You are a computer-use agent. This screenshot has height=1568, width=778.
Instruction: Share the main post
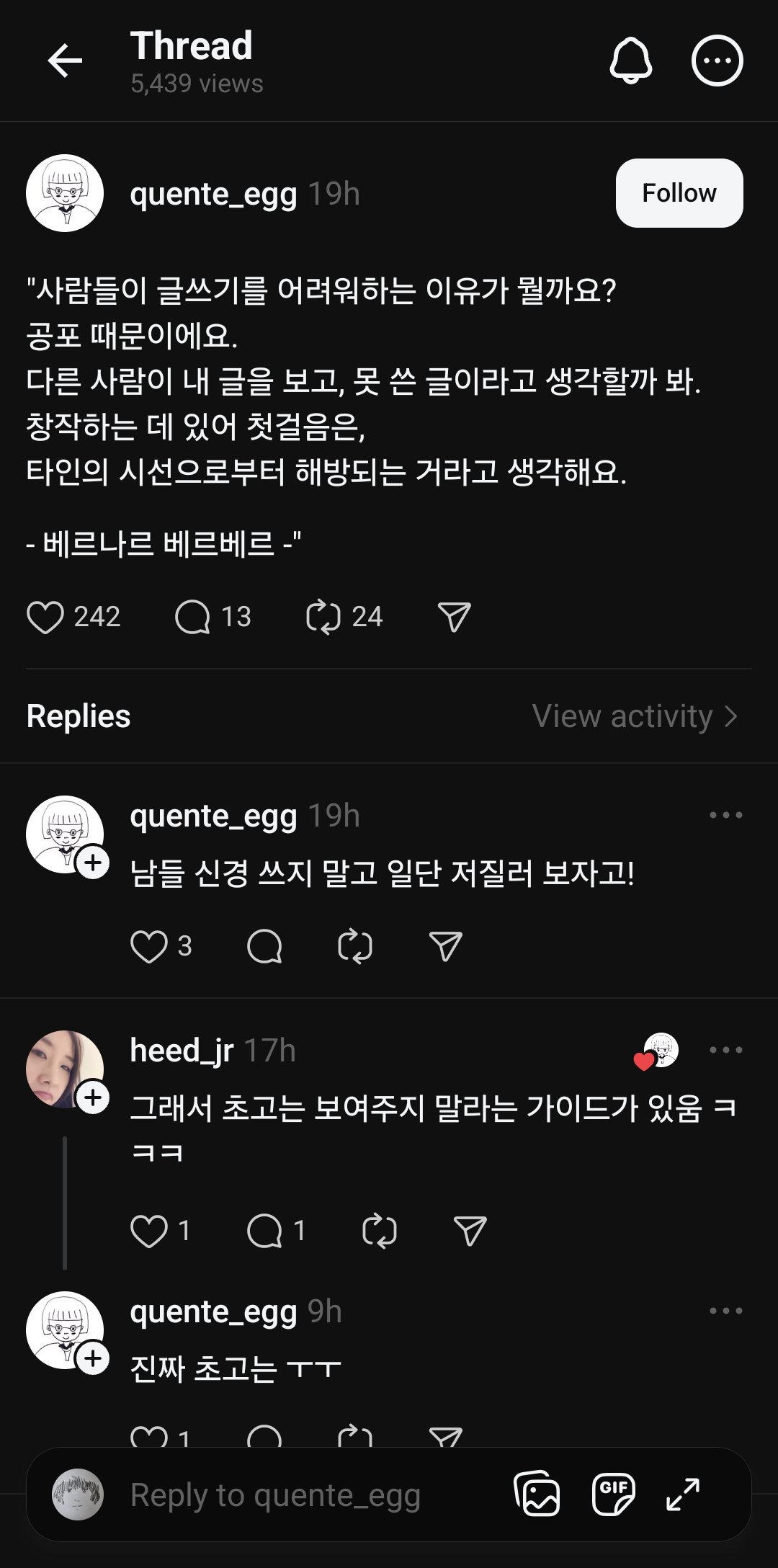(x=454, y=618)
